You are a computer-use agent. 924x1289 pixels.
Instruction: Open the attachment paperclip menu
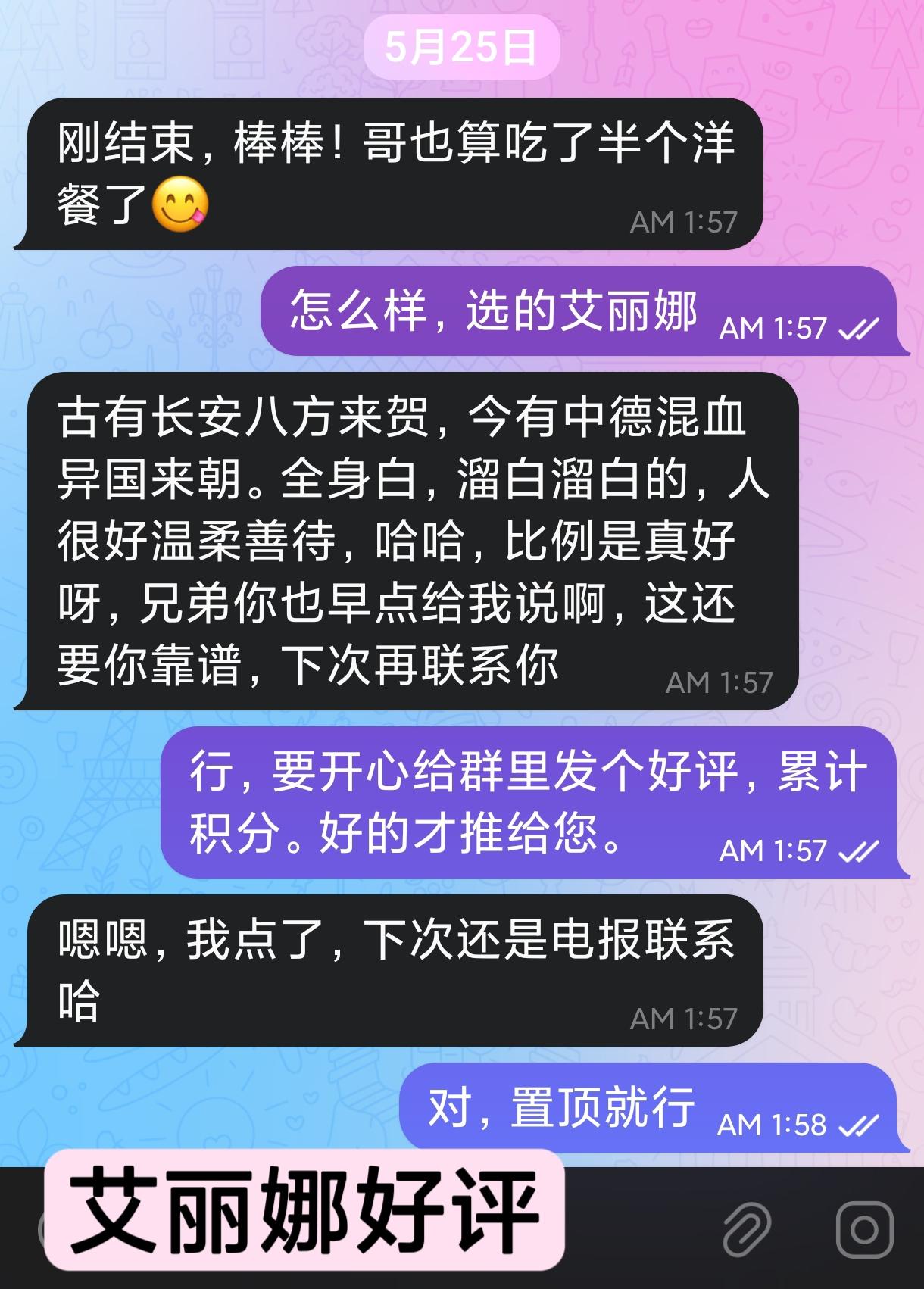click(x=746, y=1228)
